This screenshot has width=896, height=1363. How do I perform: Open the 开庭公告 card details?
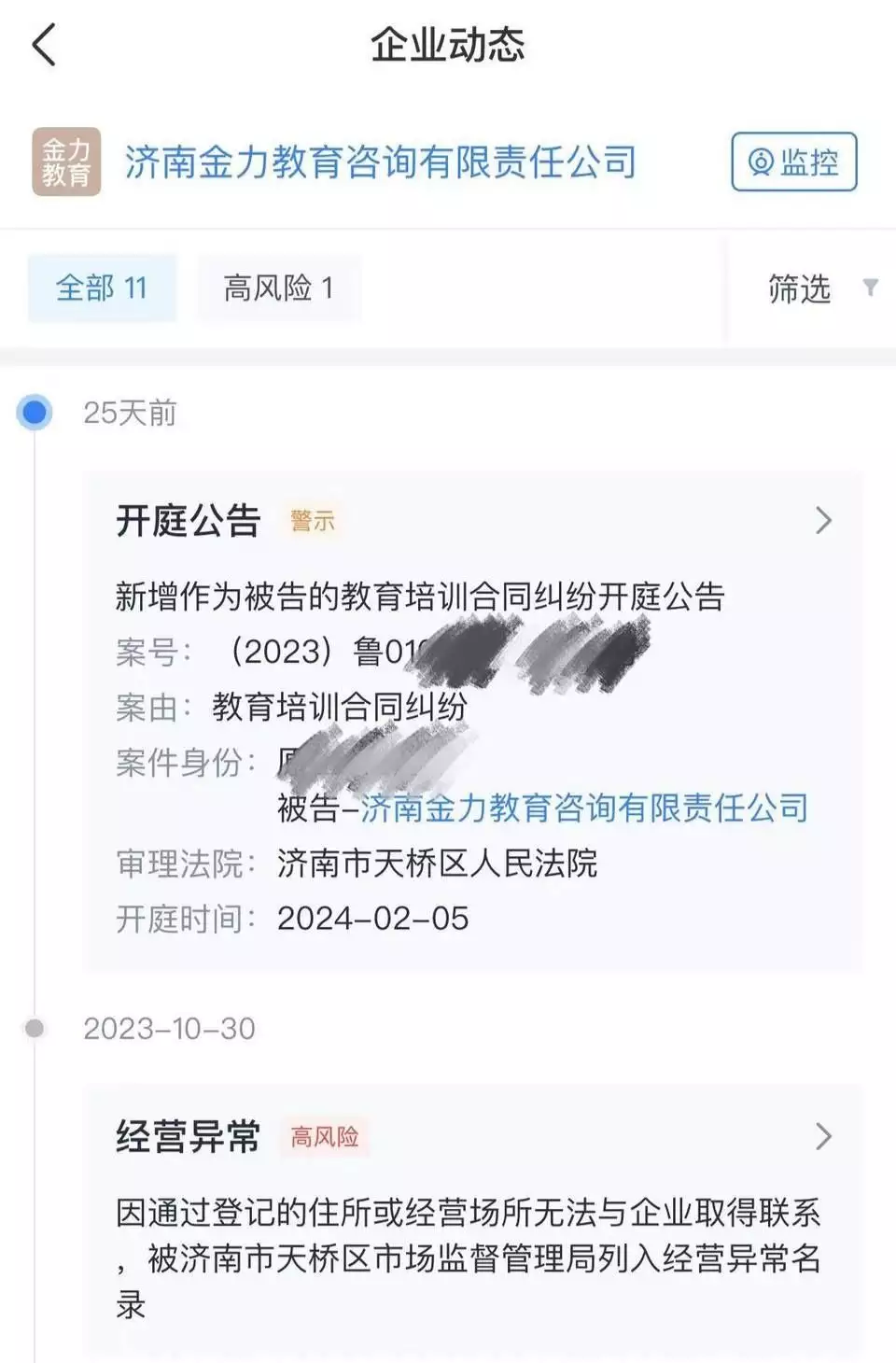(x=822, y=520)
